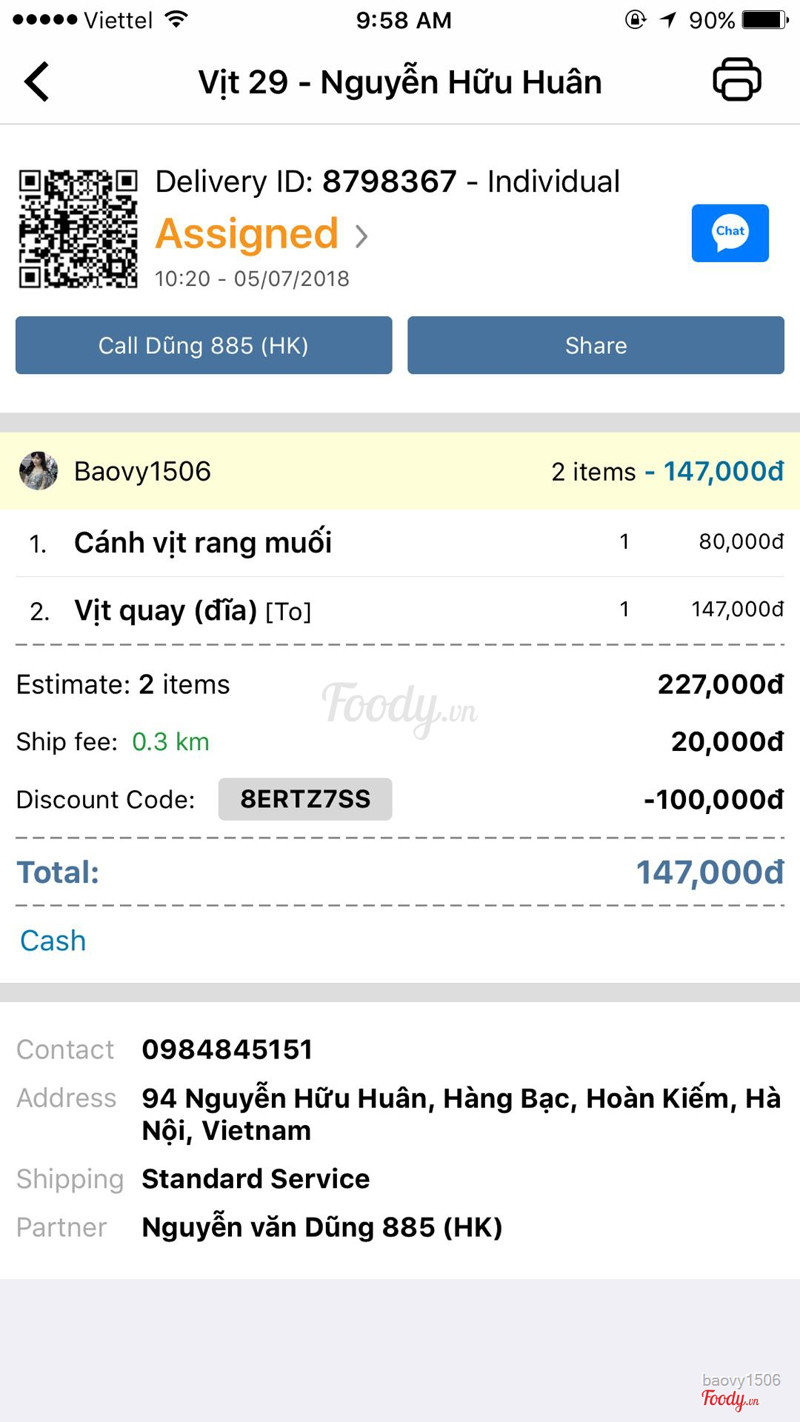The image size is (800, 1422).
Task: Tap the printer icon to print the order
Action: [737, 80]
